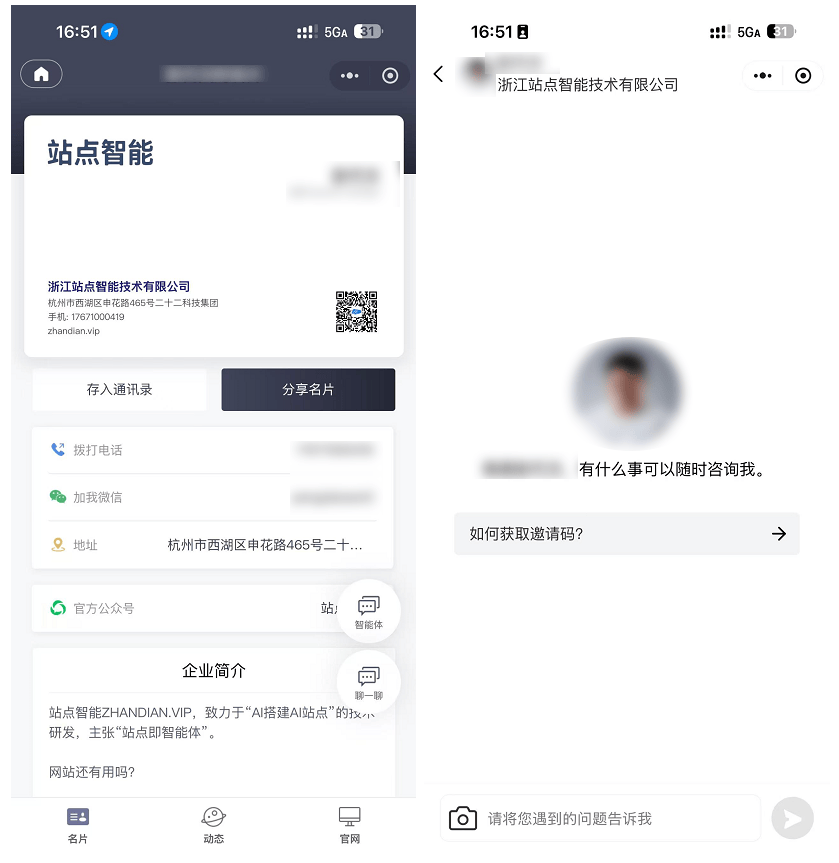Tap 分享名片 to share card
The image size is (839, 863).
pyautogui.click(x=308, y=390)
